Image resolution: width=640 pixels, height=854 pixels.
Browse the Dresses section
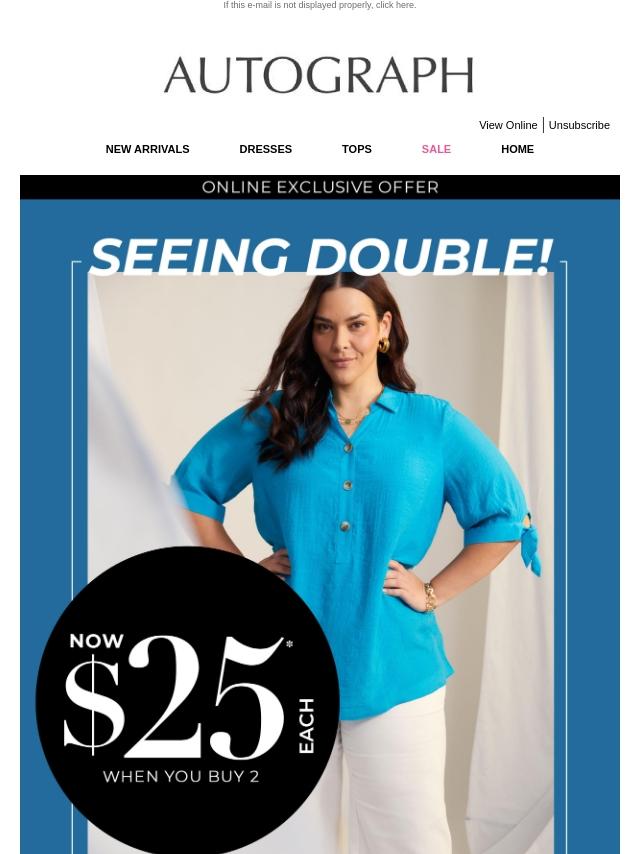coord(265,149)
